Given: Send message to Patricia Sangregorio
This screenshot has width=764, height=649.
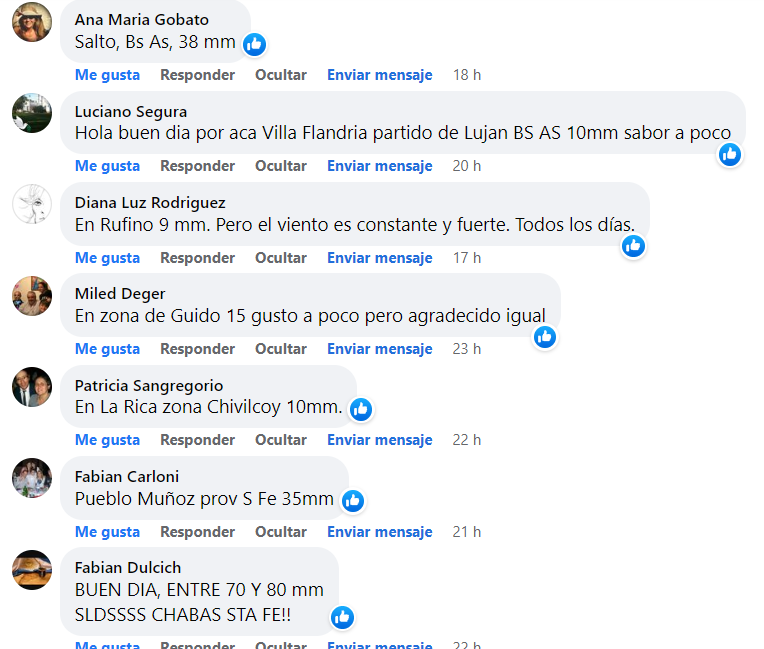Looking at the screenshot, I should coord(379,440).
